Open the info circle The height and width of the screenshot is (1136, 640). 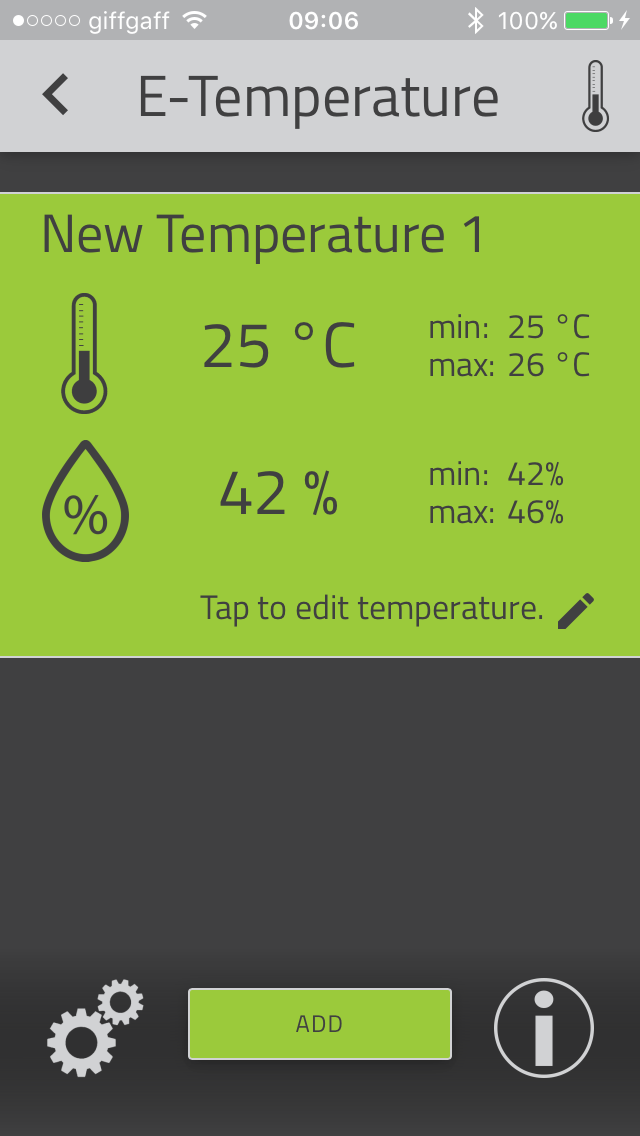544,1028
